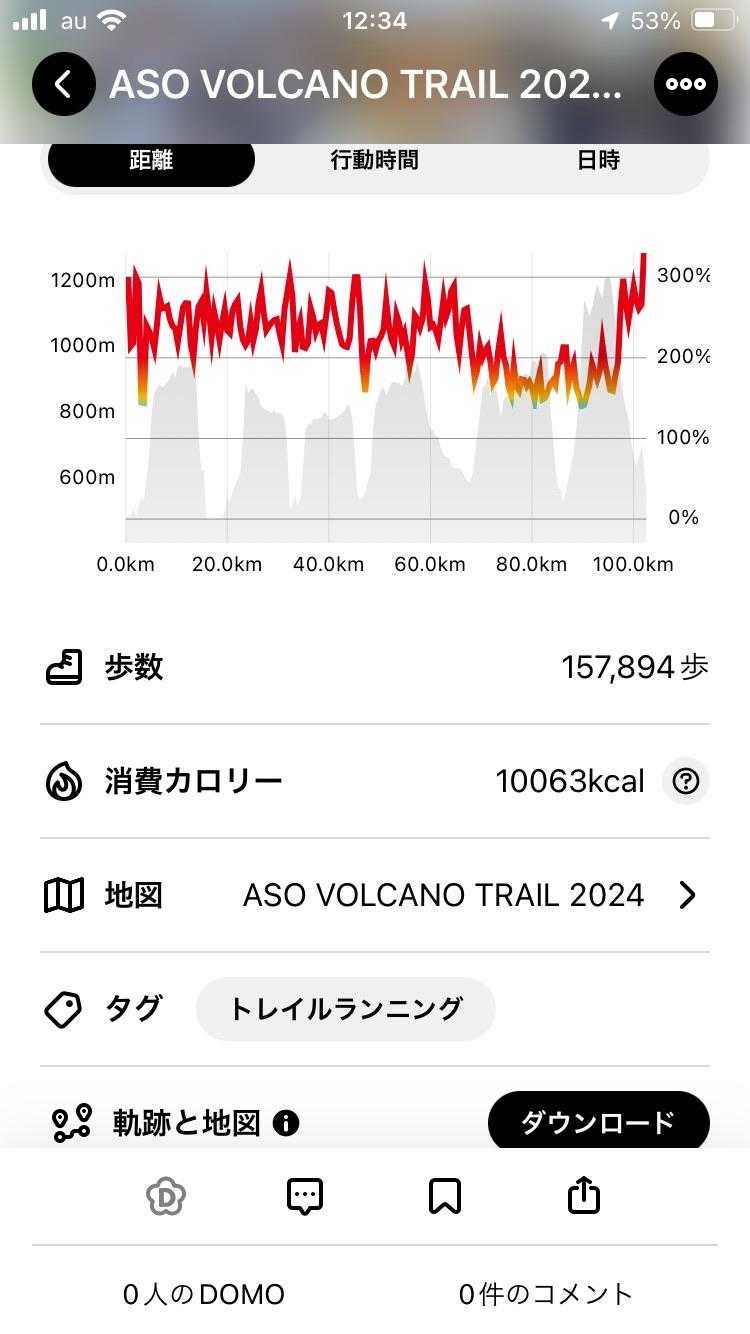View the 0人のDOMO list
The width and height of the screenshot is (750, 1334).
click(x=204, y=1294)
